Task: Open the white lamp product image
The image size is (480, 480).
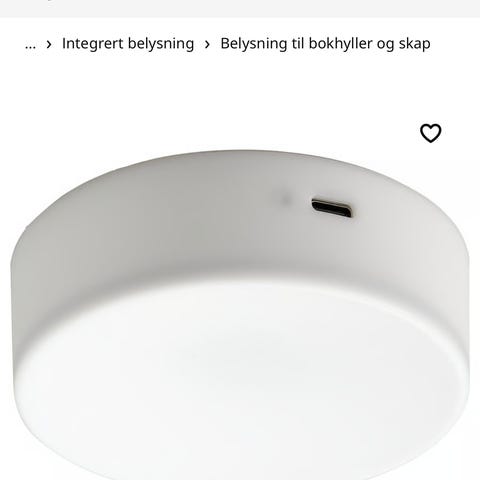Action: [x=240, y=313]
